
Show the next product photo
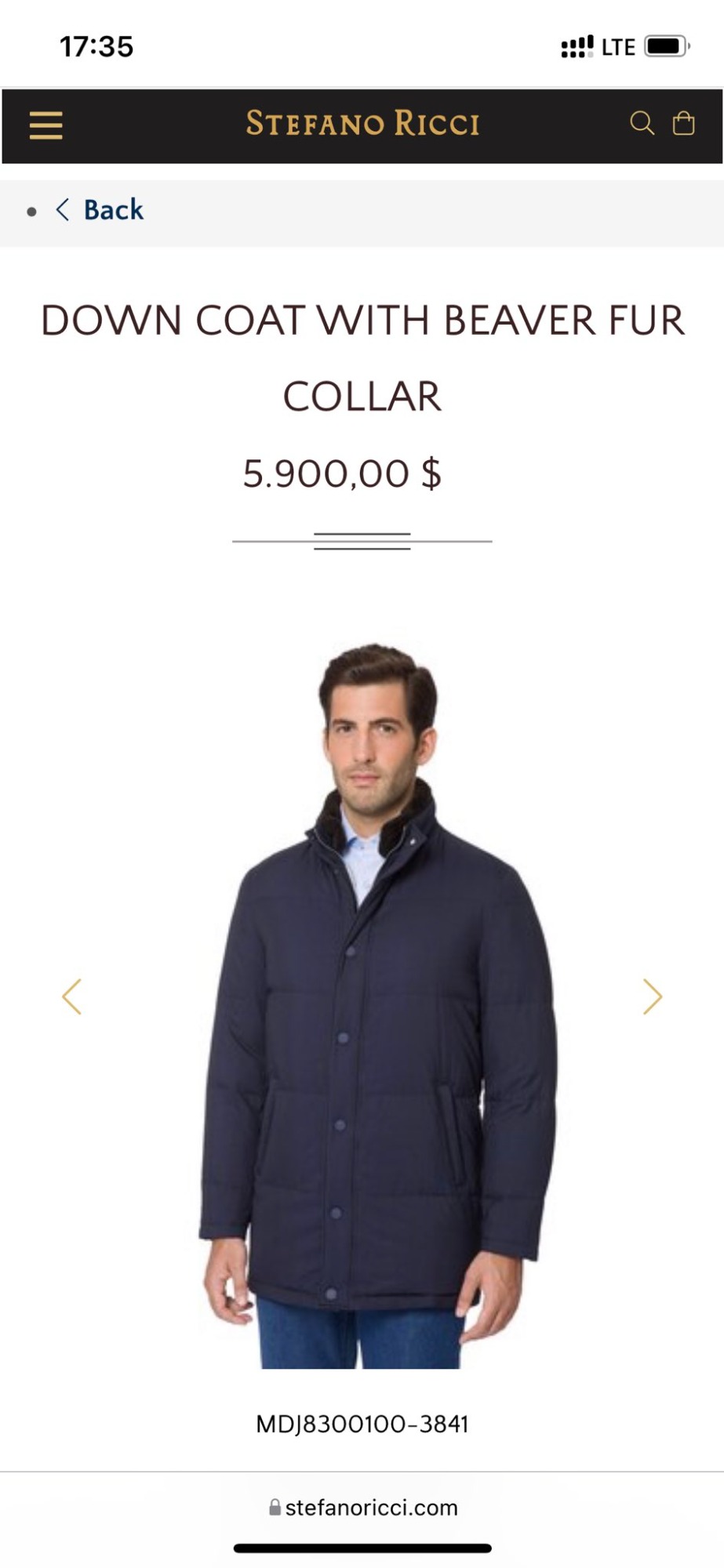pyautogui.click(x=652, y=996)
